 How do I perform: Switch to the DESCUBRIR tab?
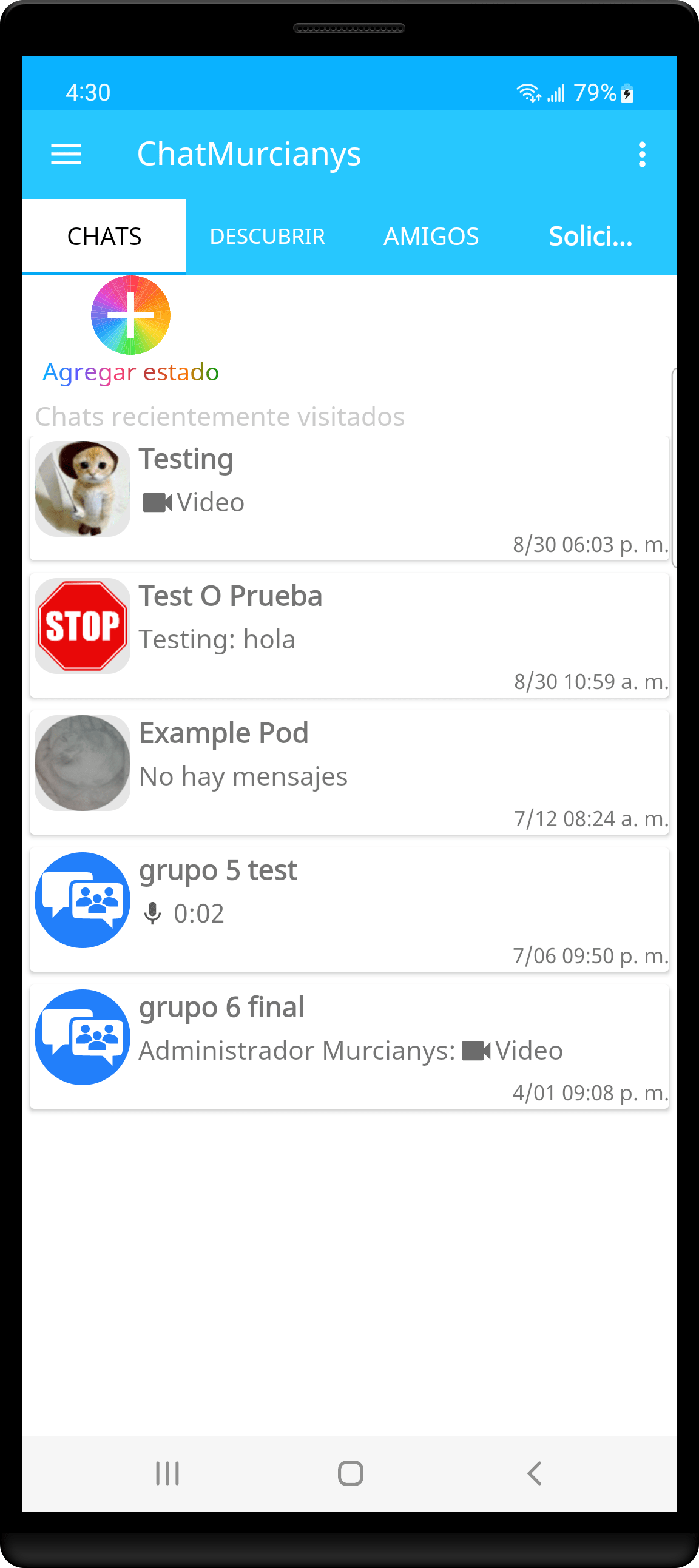[x=268, y=236]
